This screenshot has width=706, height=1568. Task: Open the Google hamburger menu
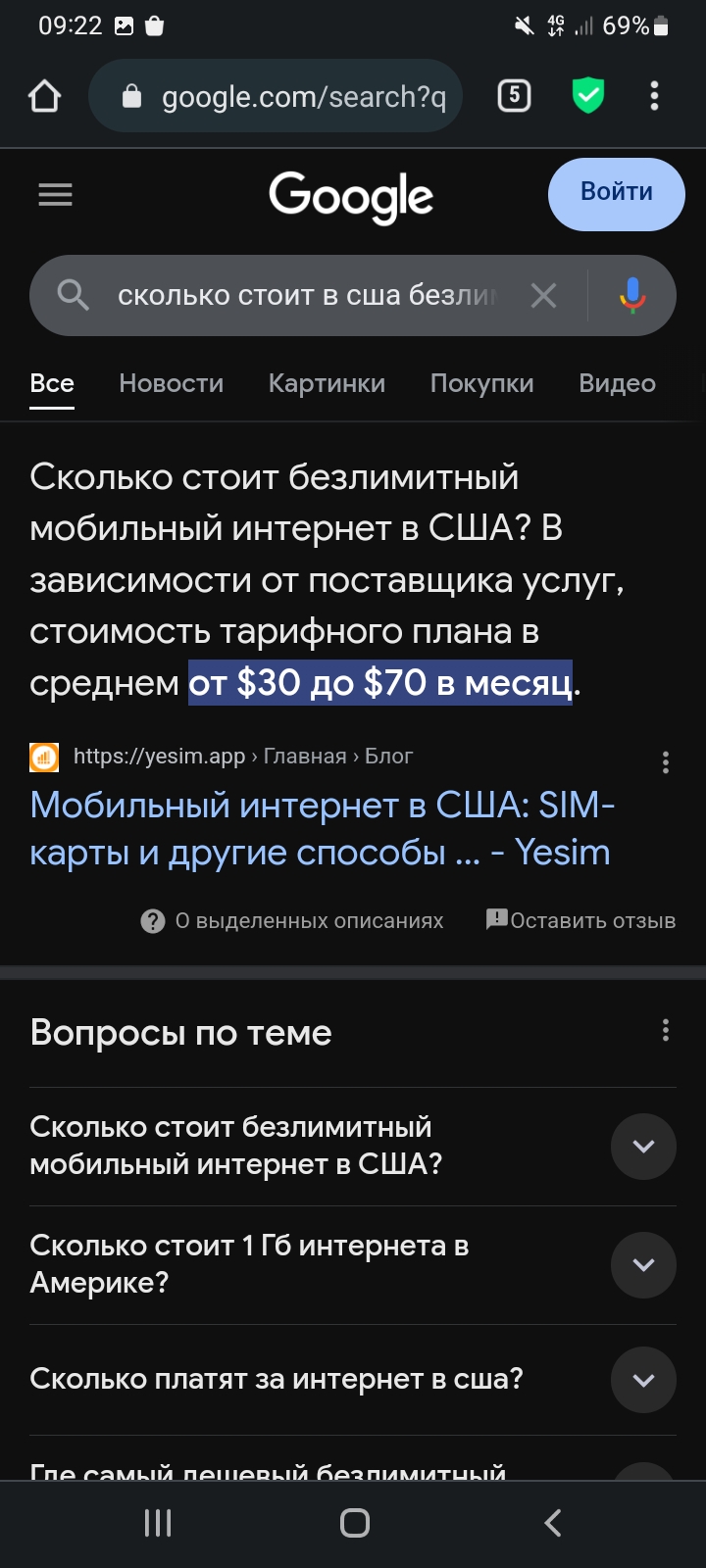click(x=55, y=195)
